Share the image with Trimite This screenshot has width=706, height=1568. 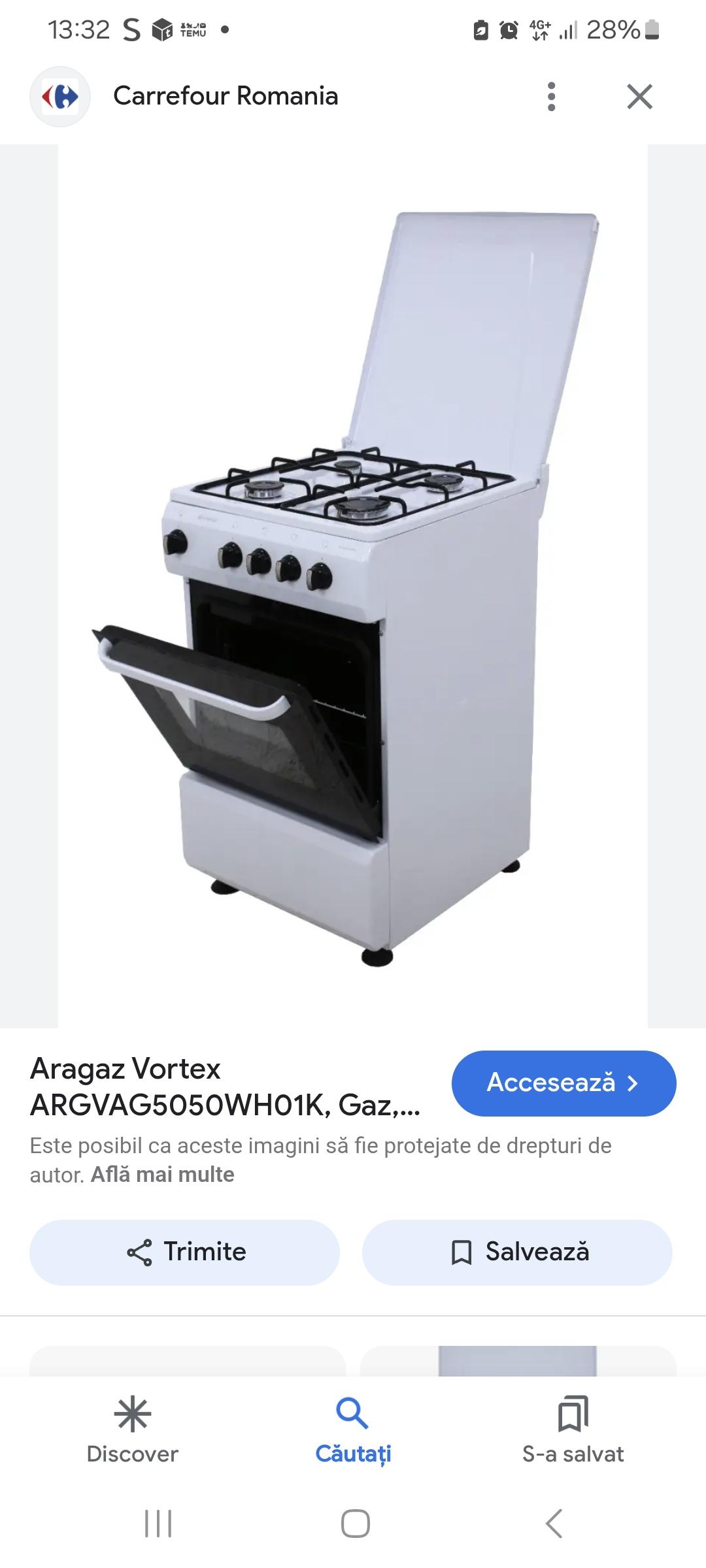pyautogui.click(x=184, y=1252)
